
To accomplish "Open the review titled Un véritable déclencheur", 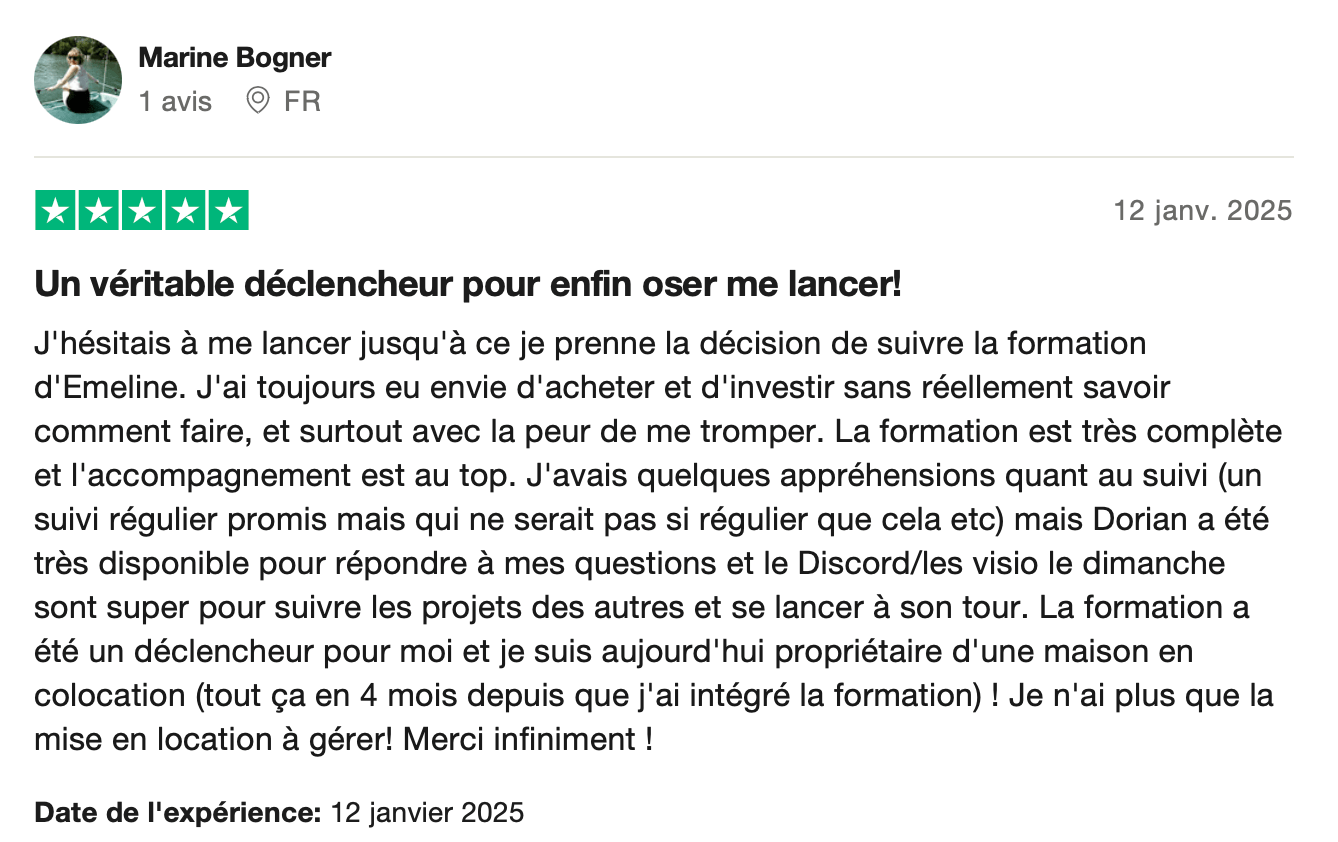I will (468, 285).
